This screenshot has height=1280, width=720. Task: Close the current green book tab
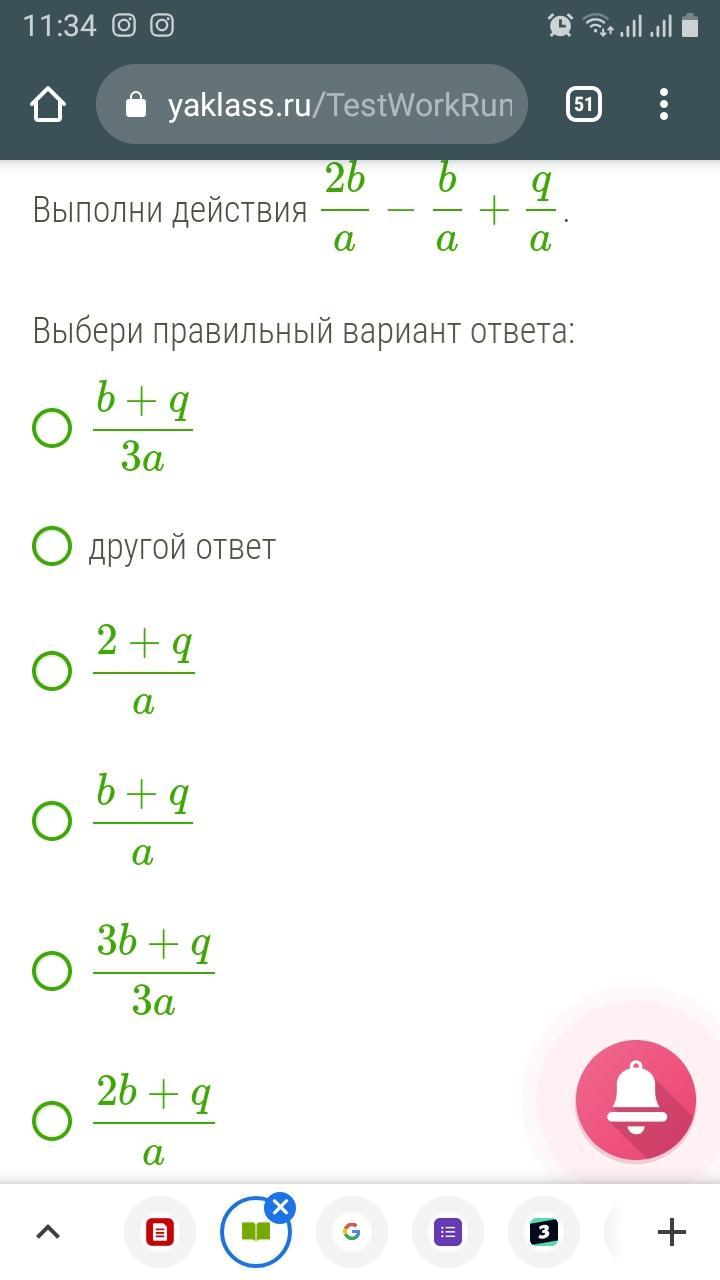pyautogui.click(x=281, y=1207)
